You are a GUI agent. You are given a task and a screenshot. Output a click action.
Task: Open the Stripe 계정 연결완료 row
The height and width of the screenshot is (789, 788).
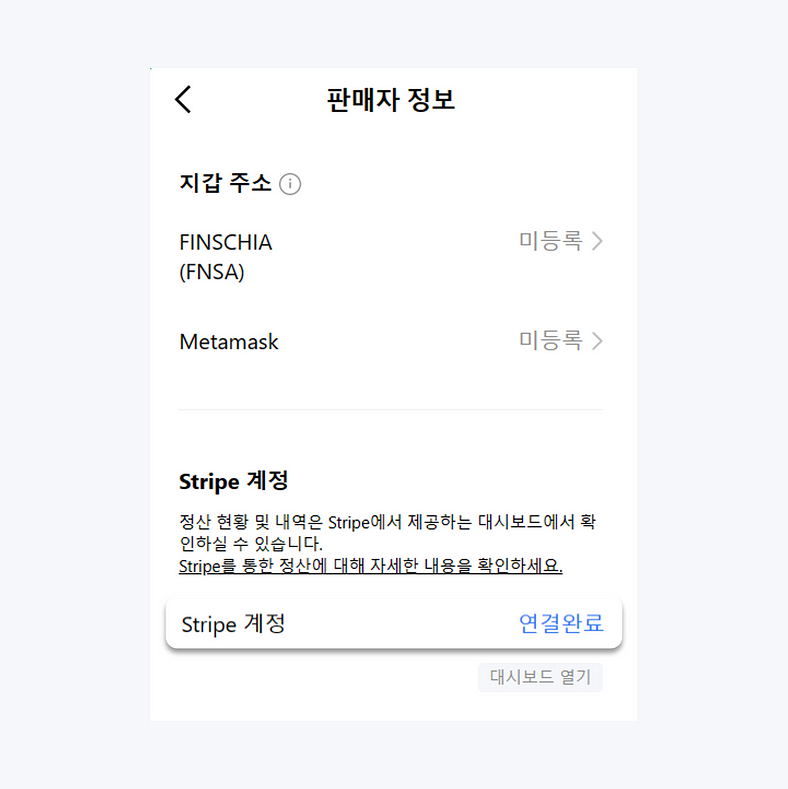point(394,624)
